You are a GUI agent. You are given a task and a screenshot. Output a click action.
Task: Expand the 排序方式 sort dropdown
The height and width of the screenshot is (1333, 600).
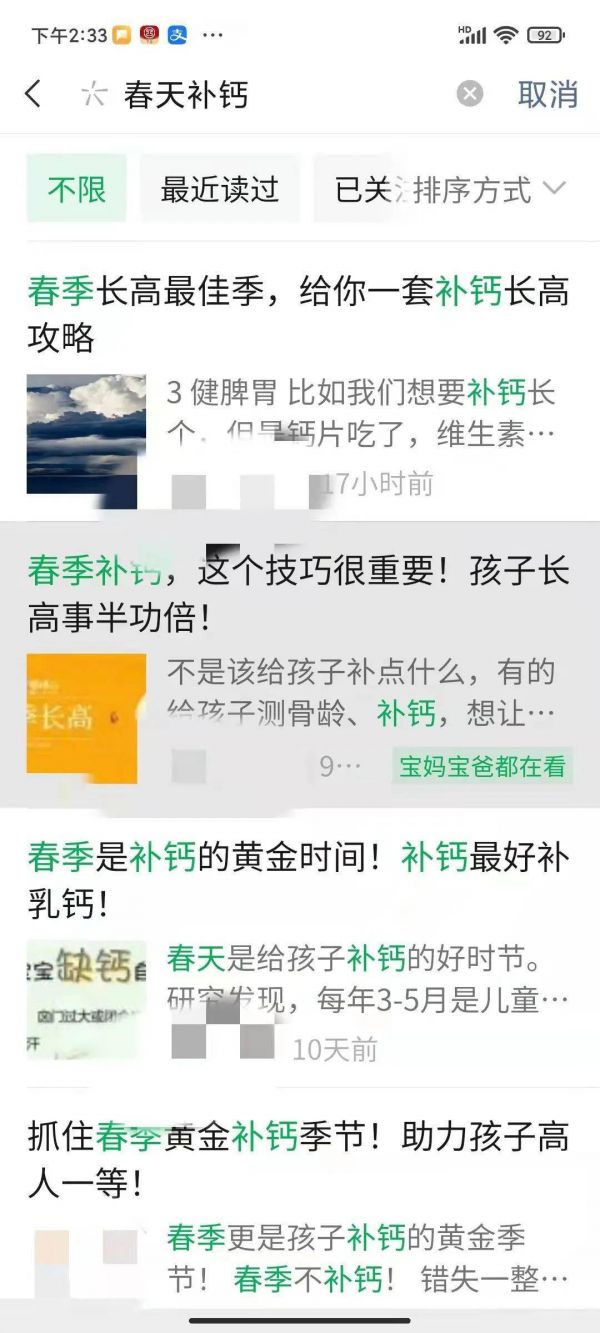[x=489, y=189]
